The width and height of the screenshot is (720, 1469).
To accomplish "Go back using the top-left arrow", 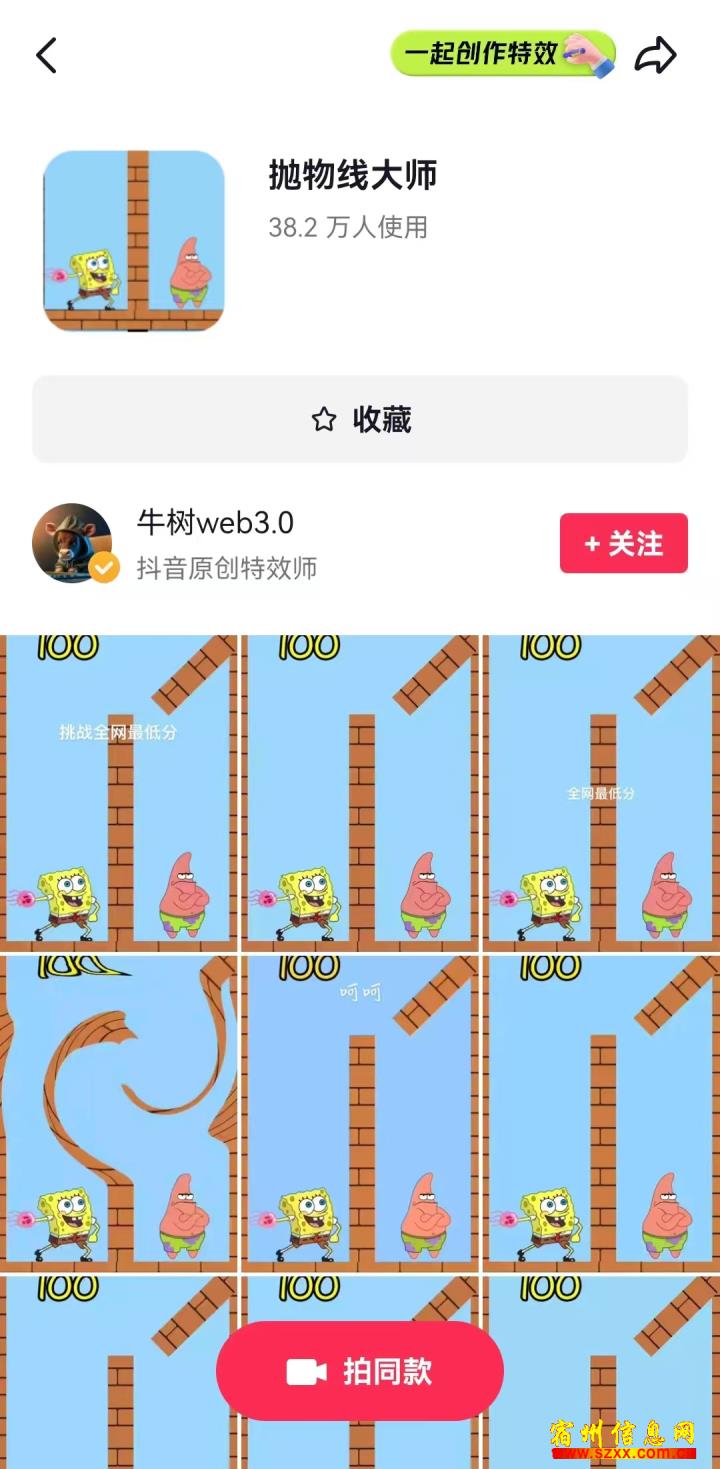I will 47,55.
